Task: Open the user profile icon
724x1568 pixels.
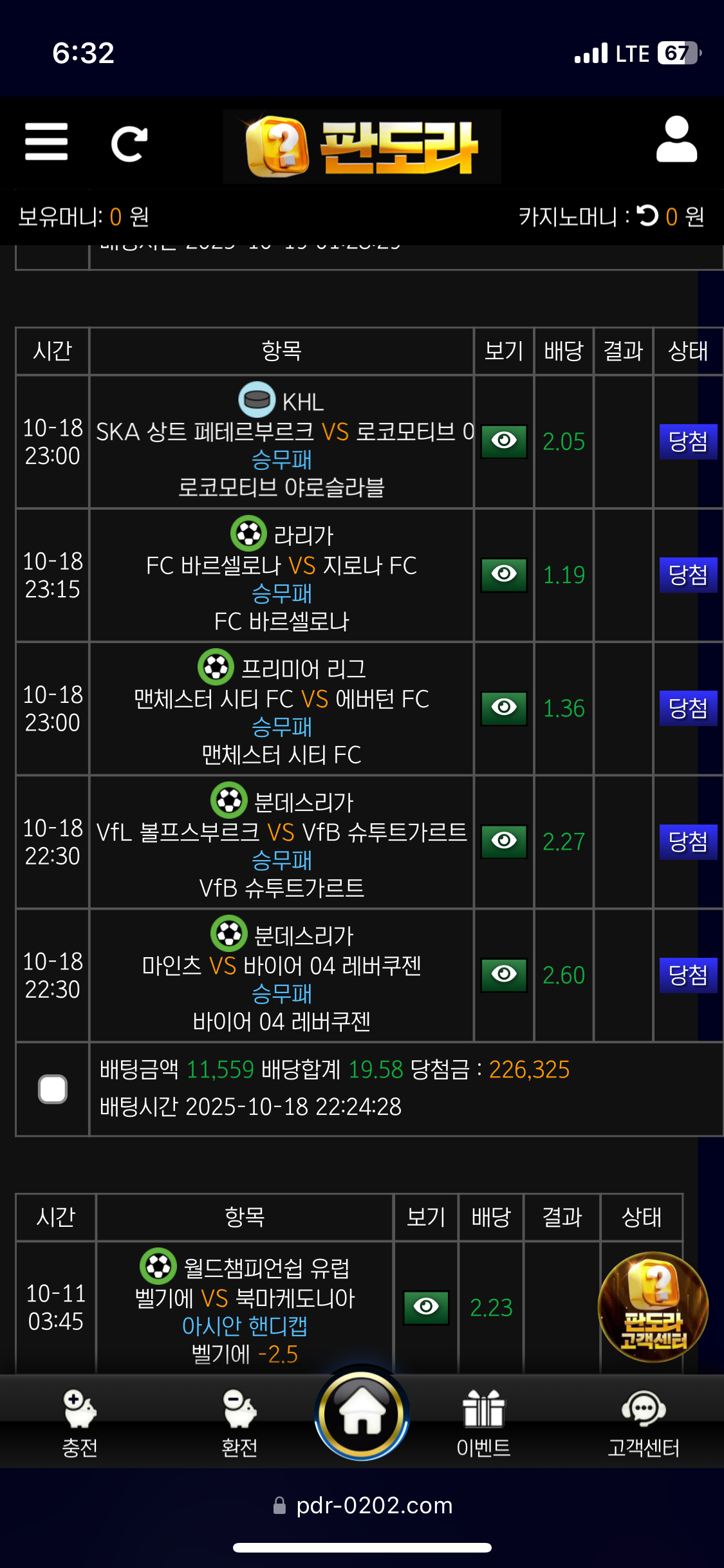Action: click(676, 140)
